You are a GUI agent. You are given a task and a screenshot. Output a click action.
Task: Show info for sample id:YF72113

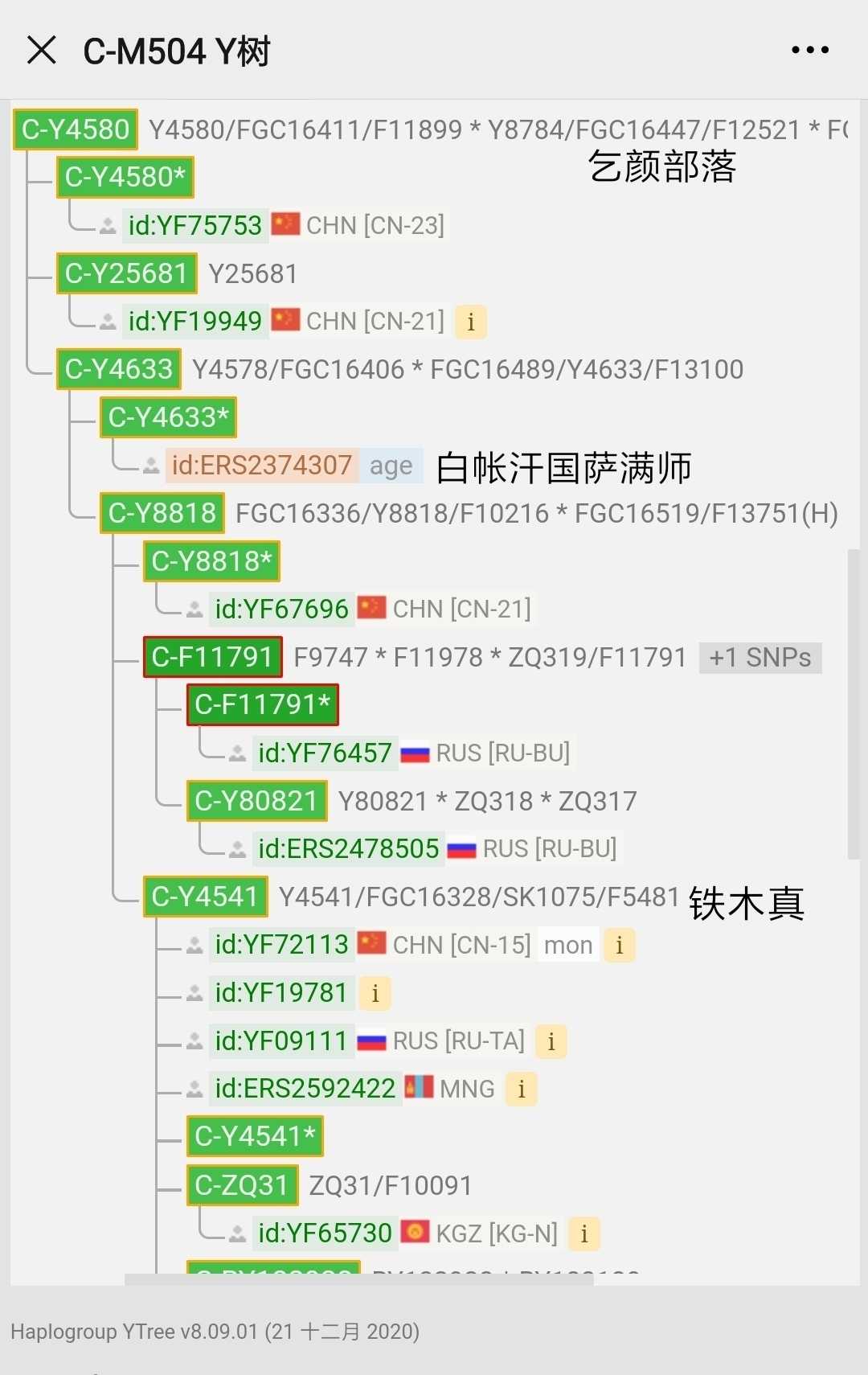(619, 945)
